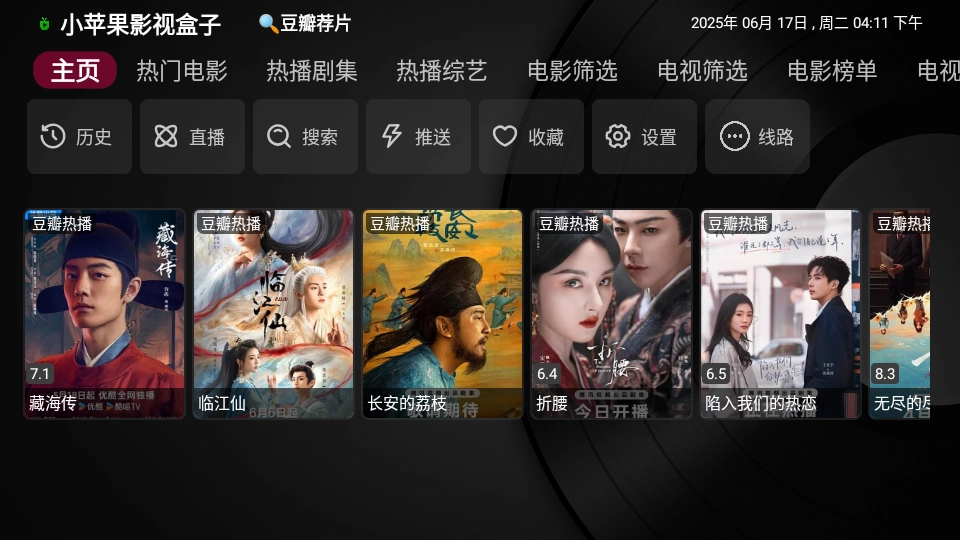
Task: Select 电影榜单 tab
Action: pos(832,71)
